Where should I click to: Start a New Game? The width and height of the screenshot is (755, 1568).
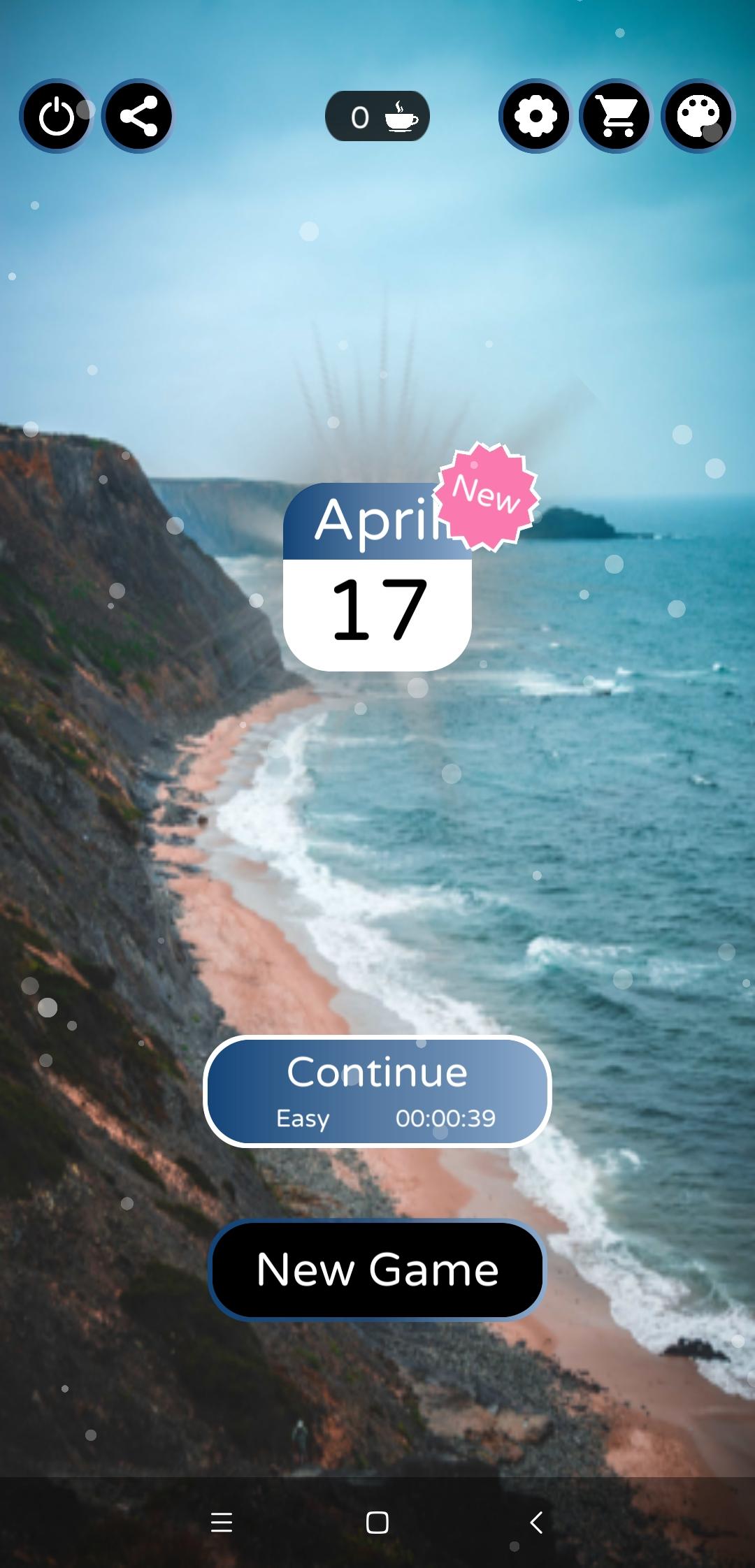pos(377,1270)
